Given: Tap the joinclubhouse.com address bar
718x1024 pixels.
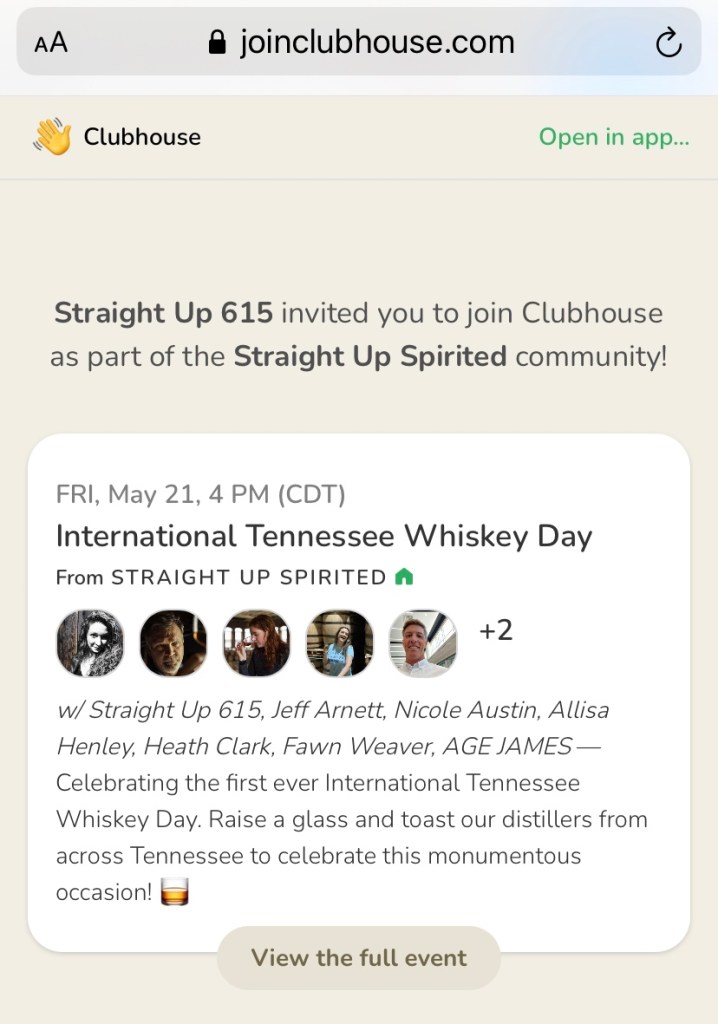Looking at the screenshot, I should point(360,42).
